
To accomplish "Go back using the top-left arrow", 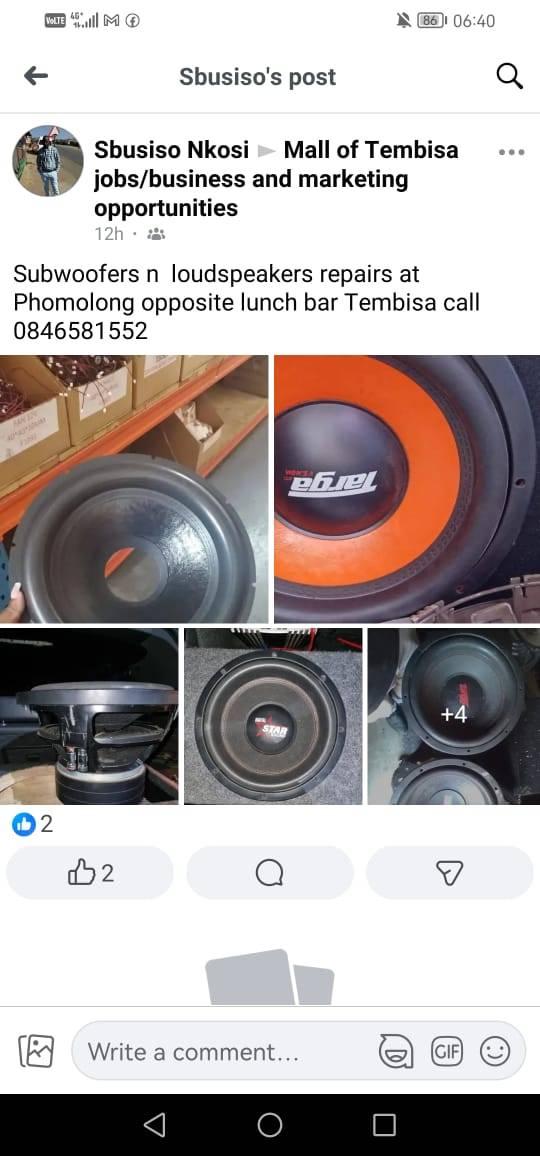I will pos(35,75).
